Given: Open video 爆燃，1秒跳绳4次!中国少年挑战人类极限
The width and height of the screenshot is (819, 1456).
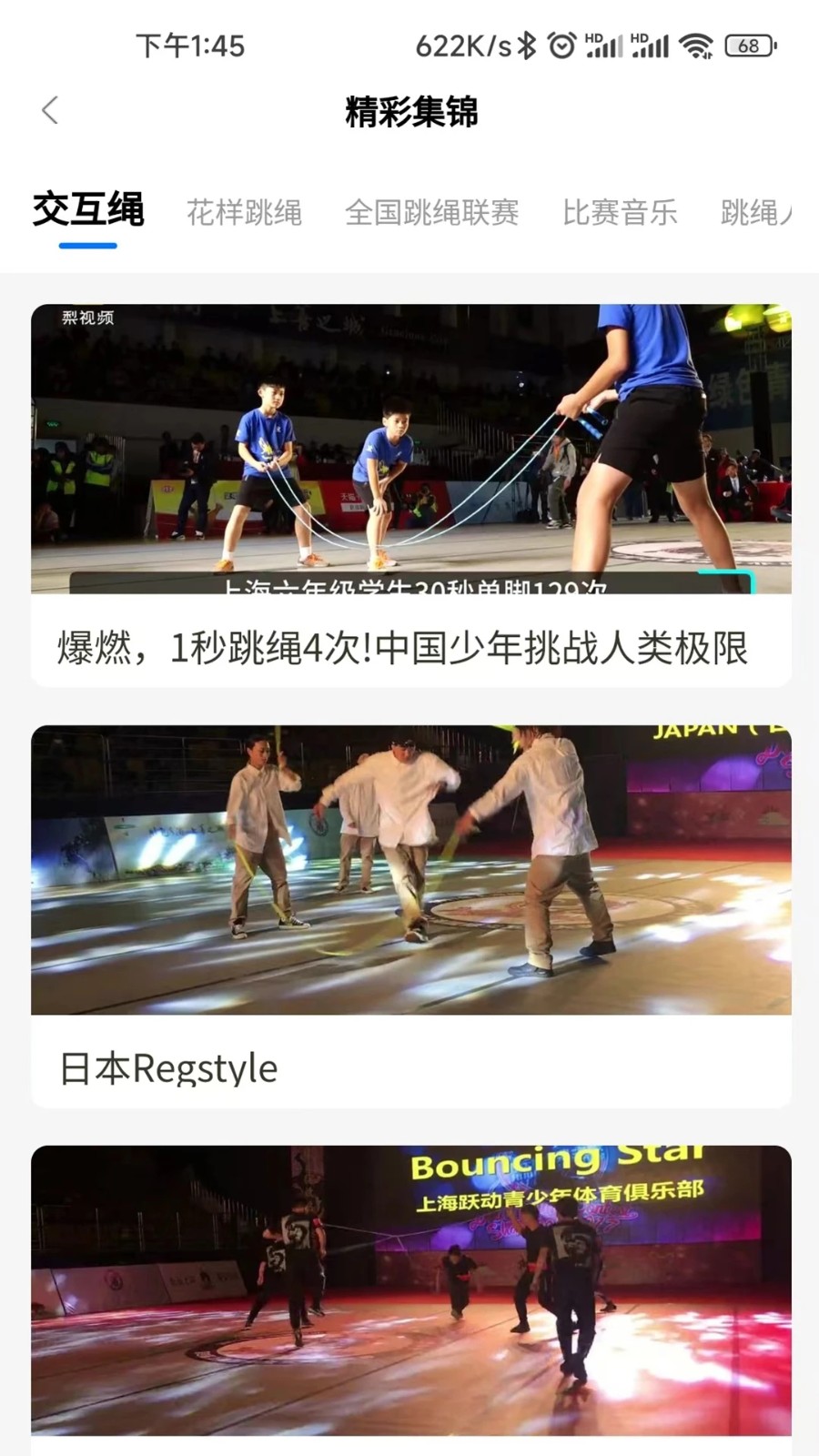Looking at the screenshot, I should [x=410, y=494].
